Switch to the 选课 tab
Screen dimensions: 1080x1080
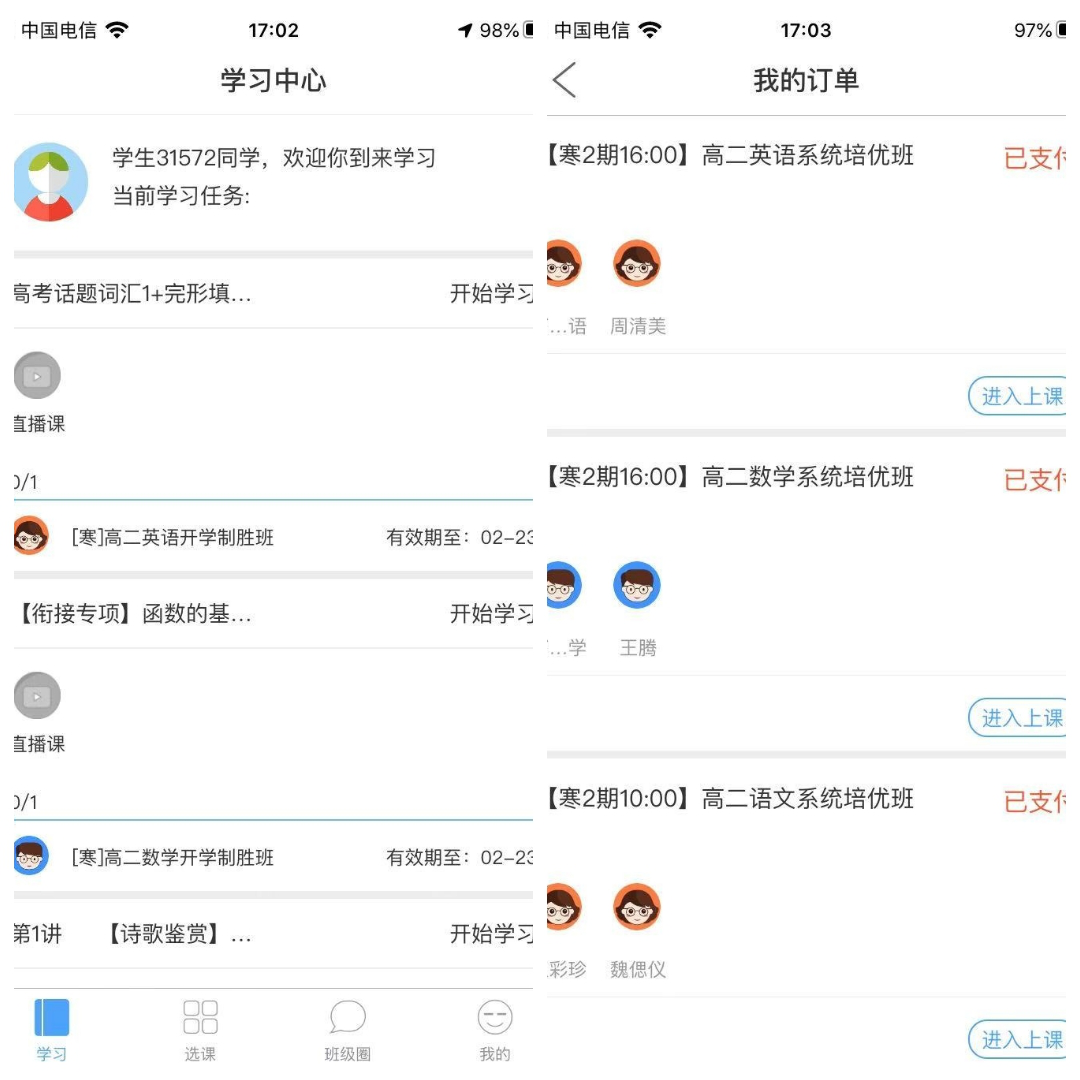coord(200,1028)
